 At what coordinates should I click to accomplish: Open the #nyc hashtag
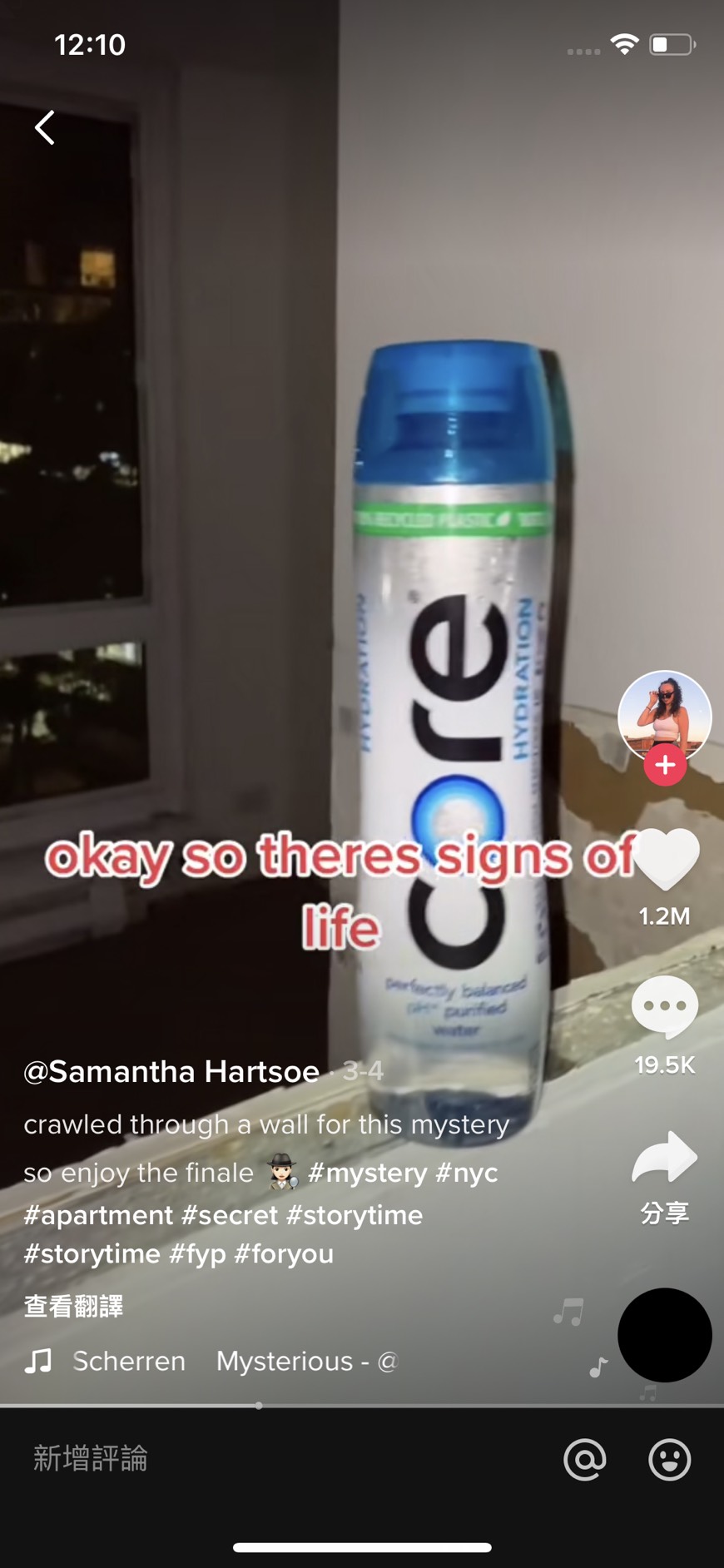[x=467, y=1173]
